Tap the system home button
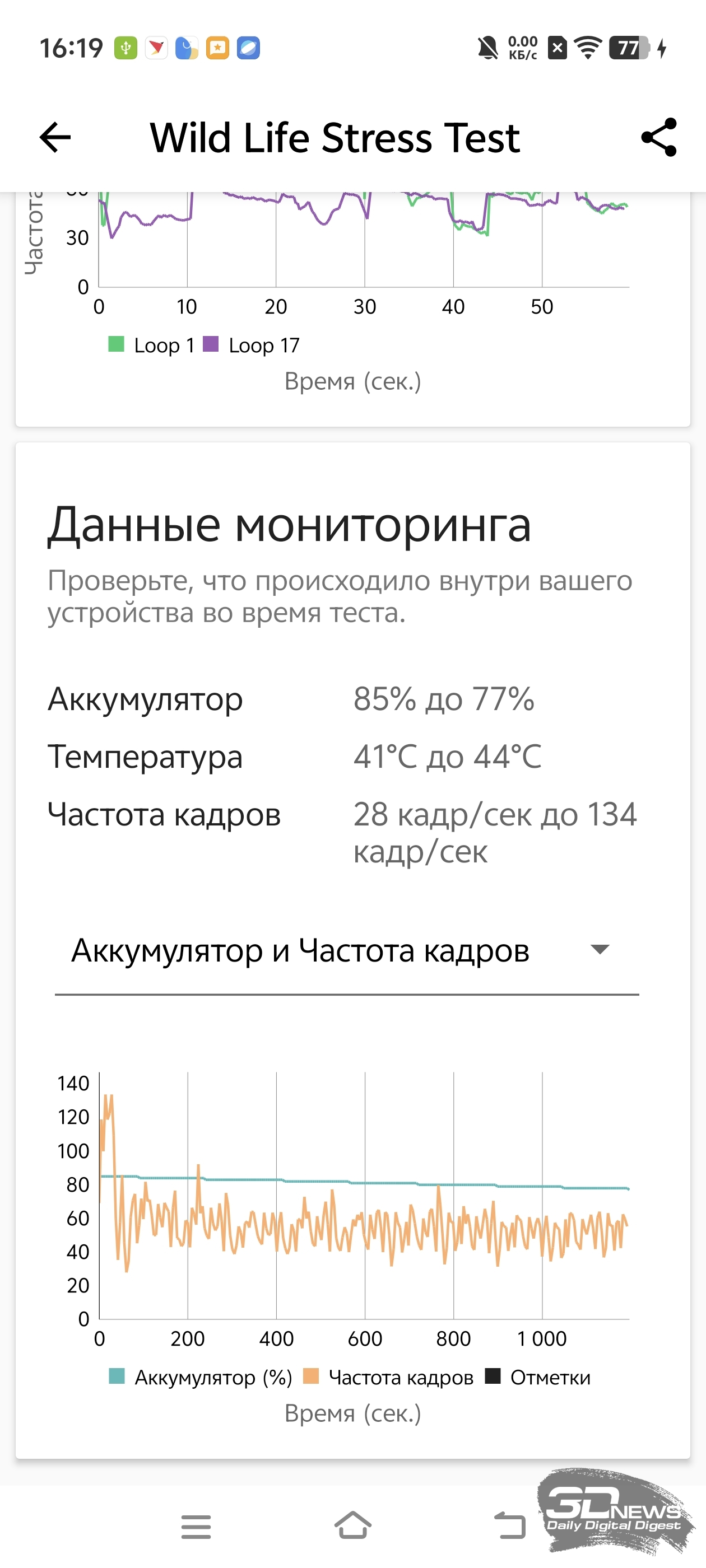 coord(352,1525)
